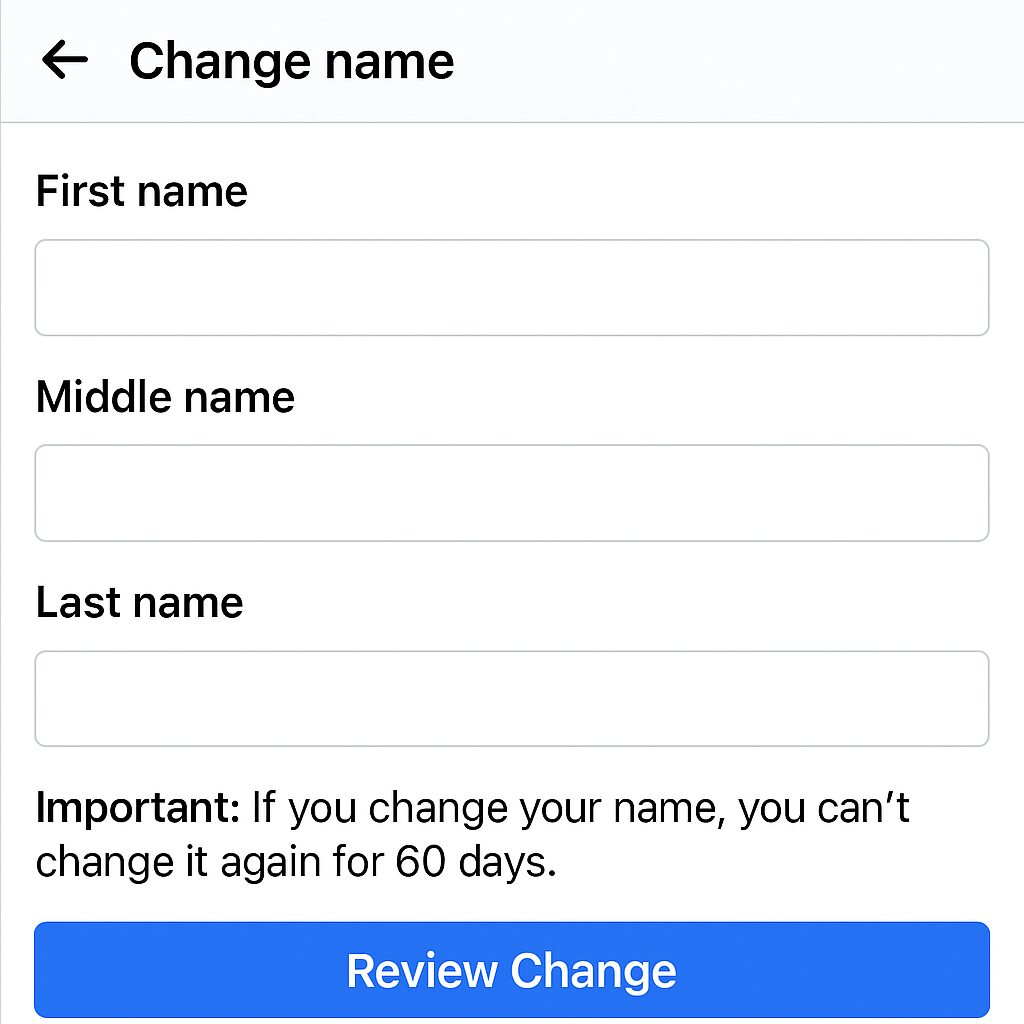1024x1024 pixels.
Task: Focus the First name text field
Action: [512, 288]
